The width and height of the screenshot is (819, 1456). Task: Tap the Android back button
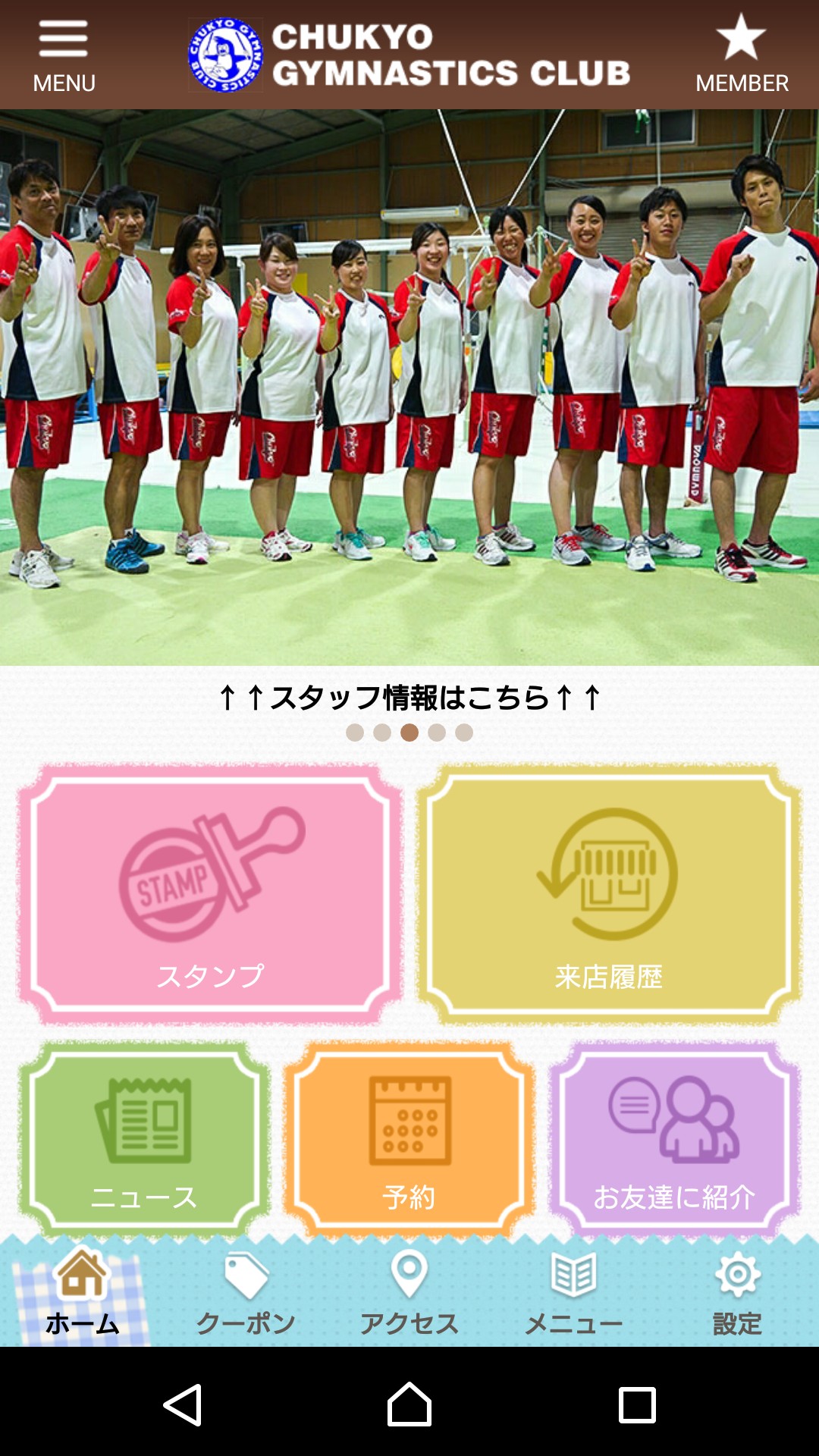183,1404
